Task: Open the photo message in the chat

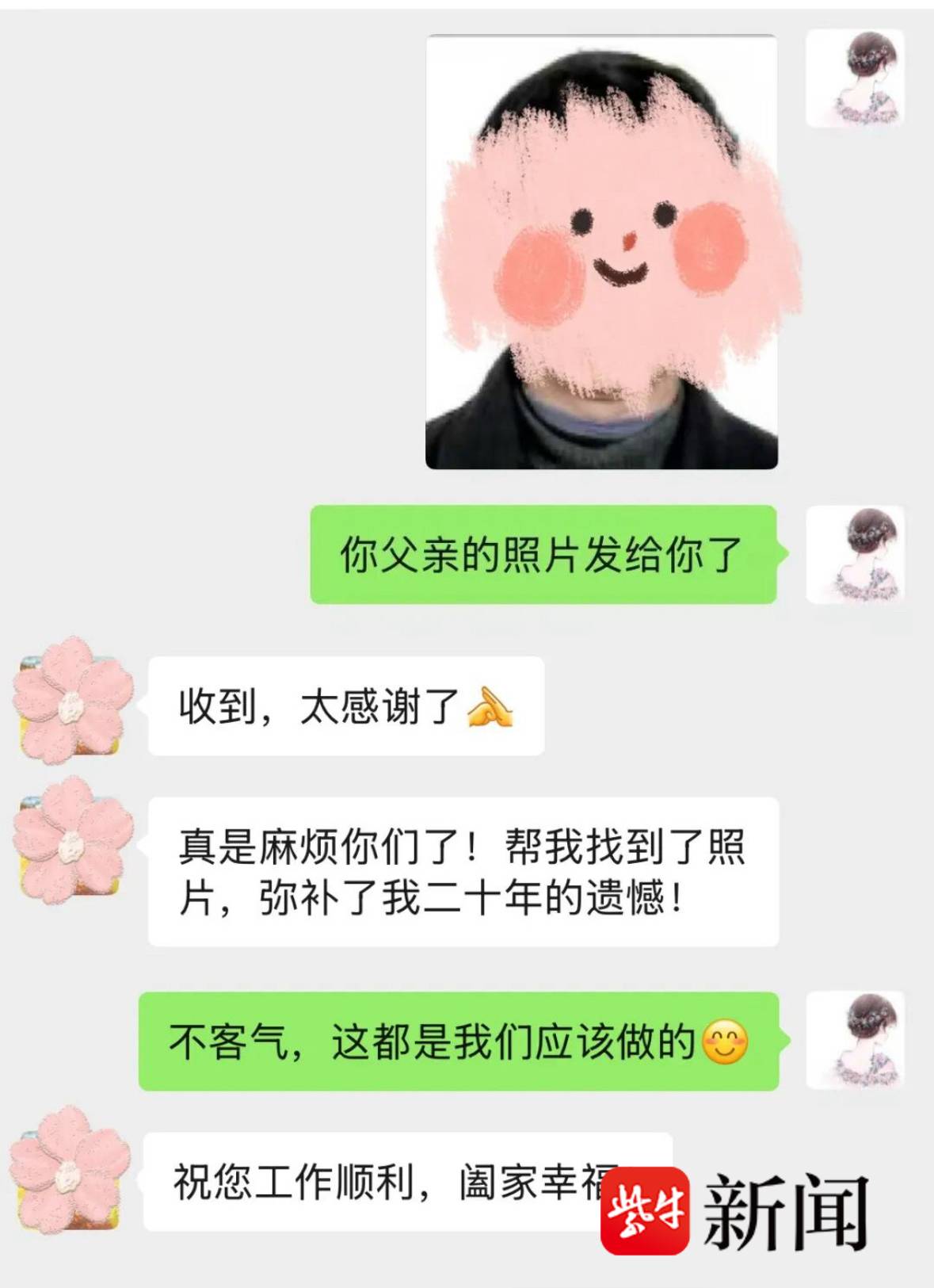Action: pyautogui.click(x=601, y=252)
